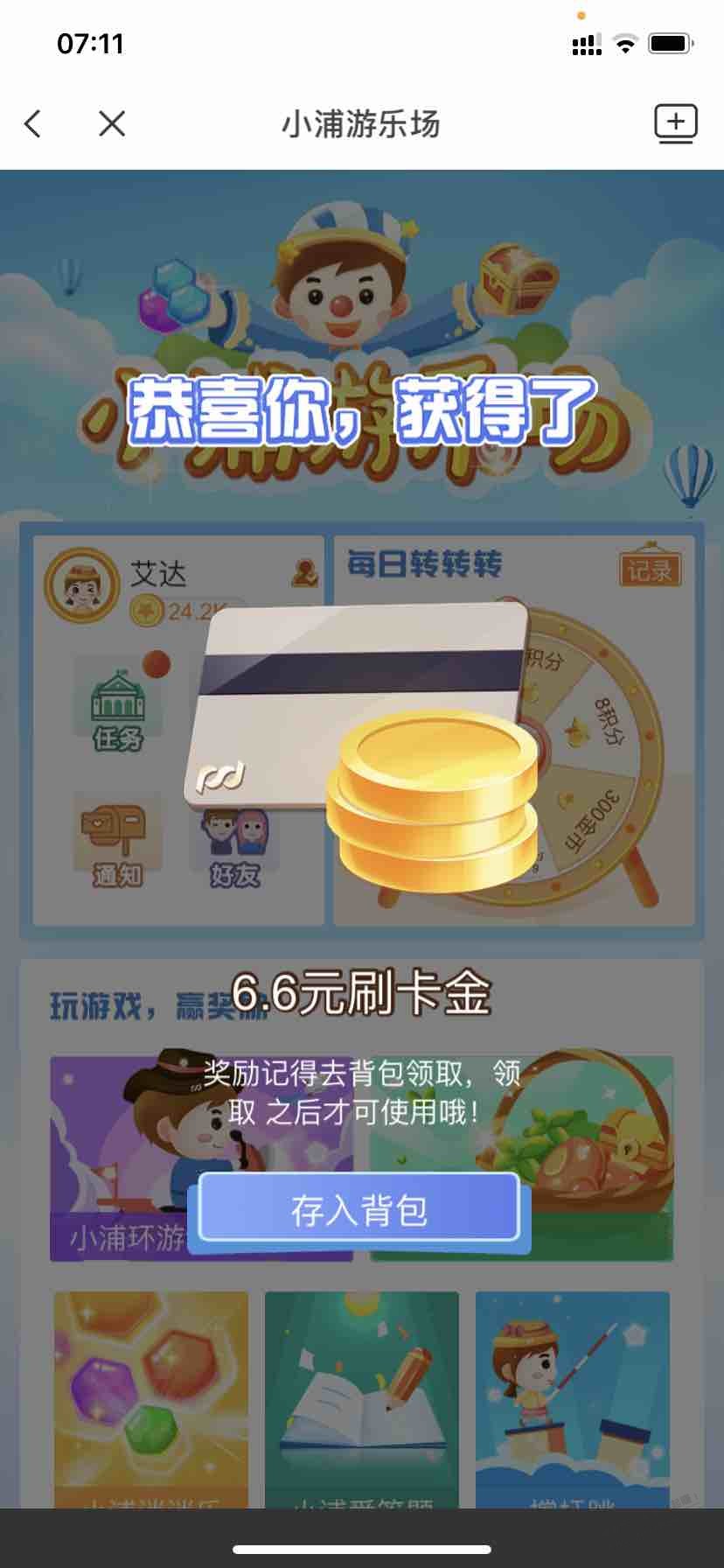Tap the 存入背包 button

359,1210
